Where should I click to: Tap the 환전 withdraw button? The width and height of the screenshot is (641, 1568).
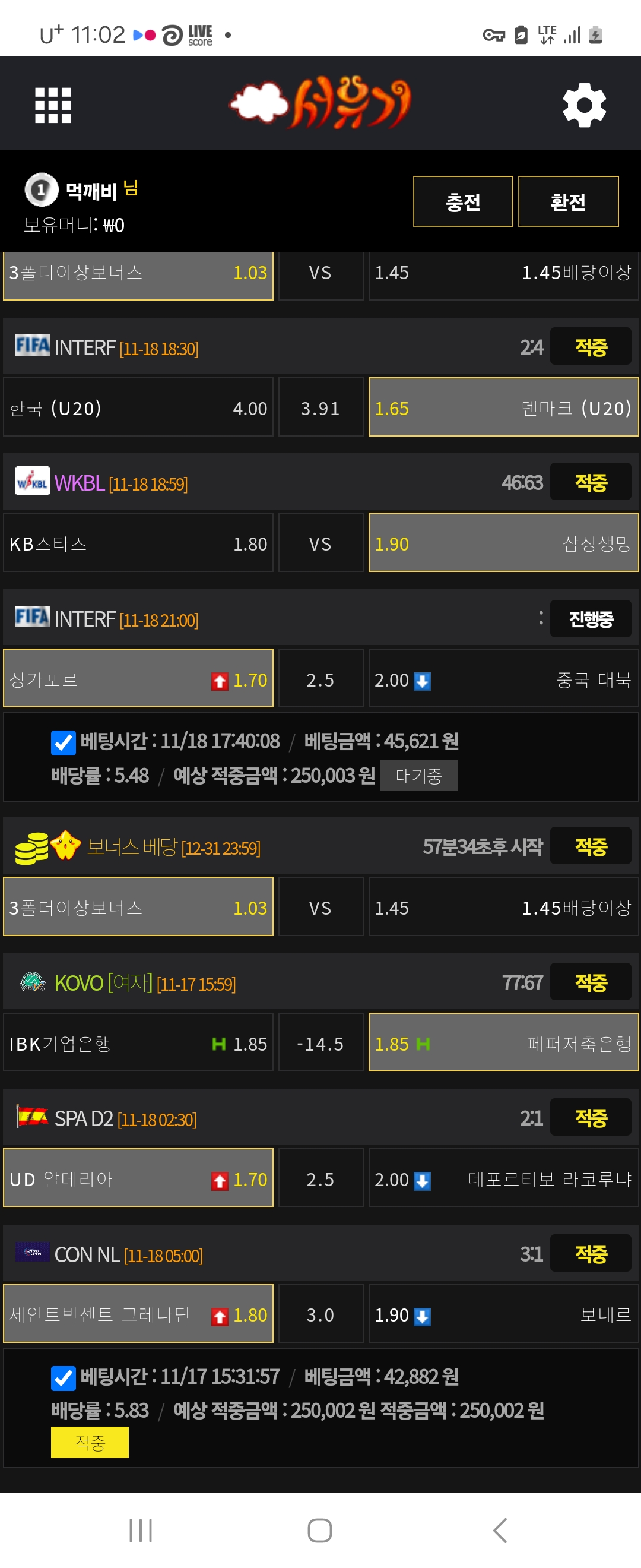tap(567, 201)
